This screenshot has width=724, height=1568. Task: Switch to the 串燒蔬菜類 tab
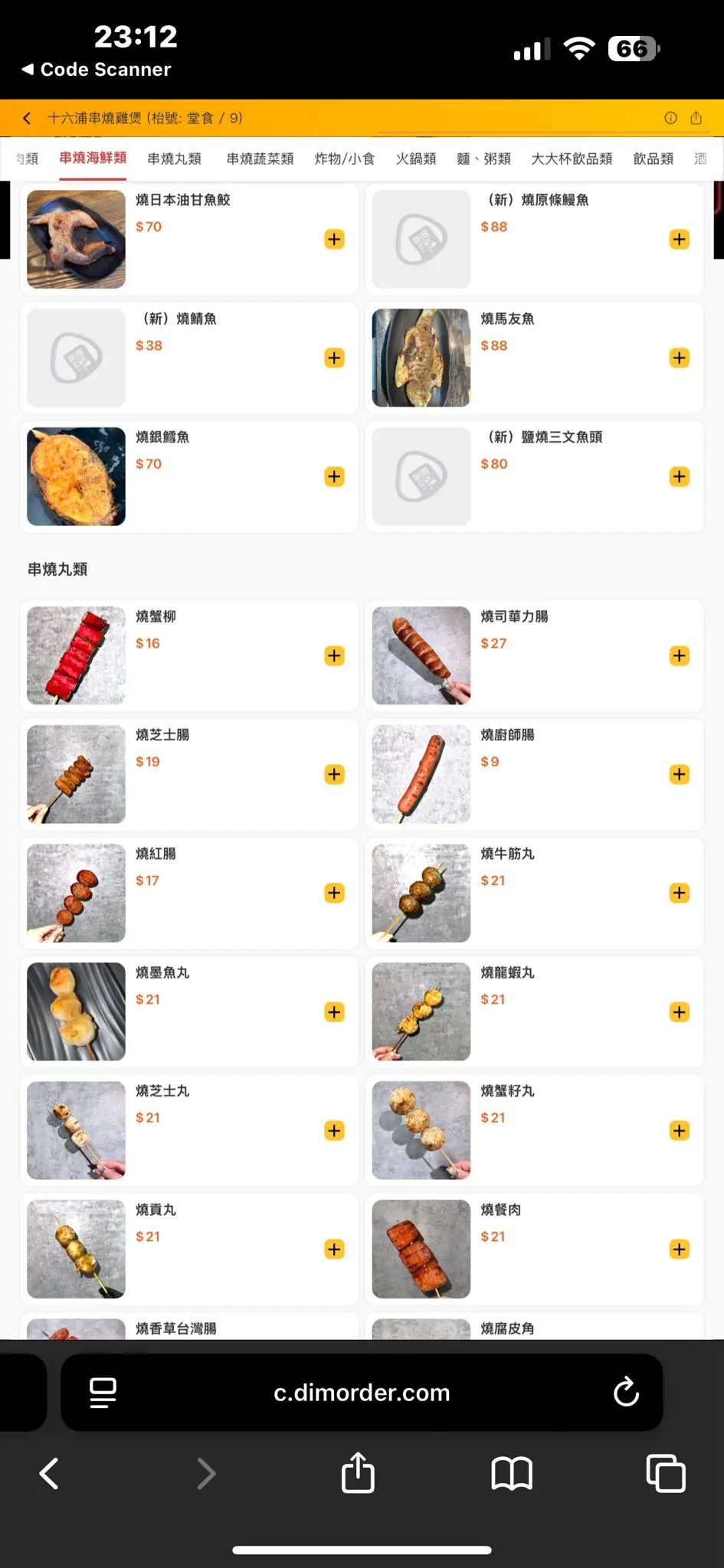260,158
